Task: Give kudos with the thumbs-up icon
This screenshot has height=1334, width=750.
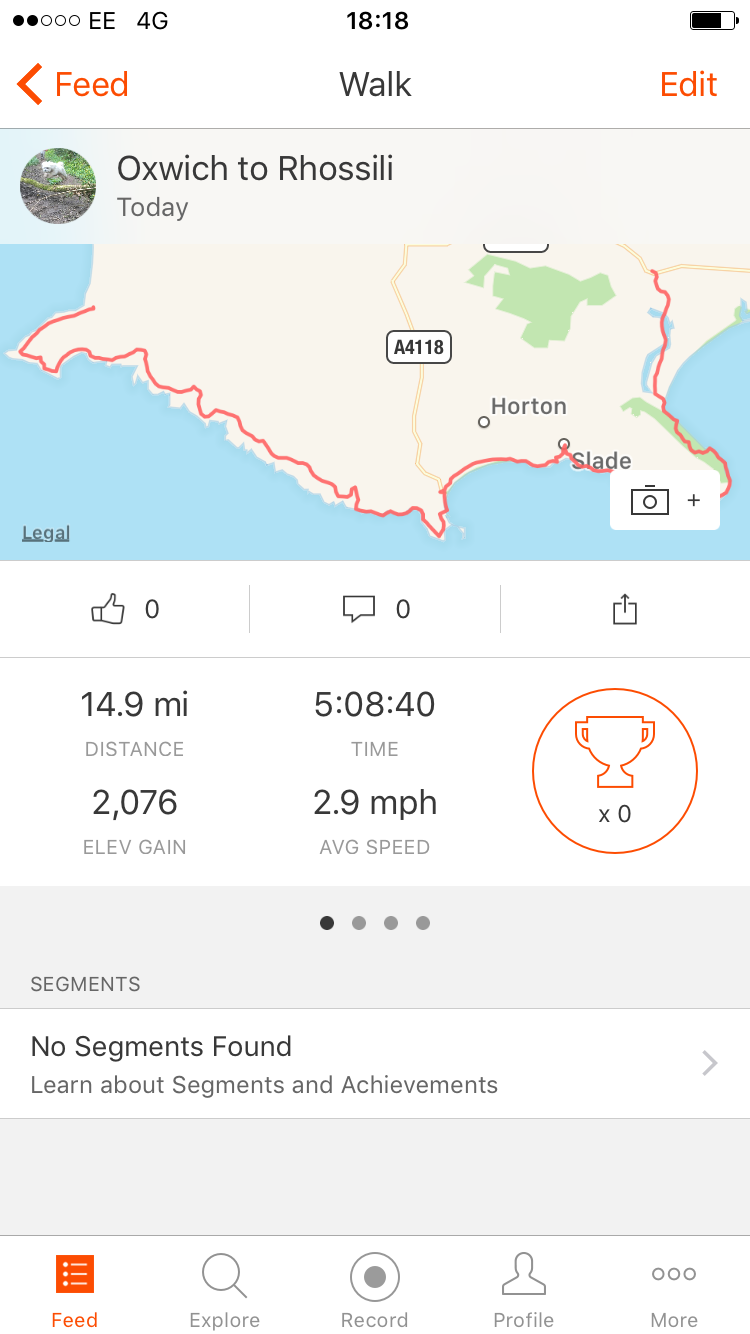Action: click(109, 609)
